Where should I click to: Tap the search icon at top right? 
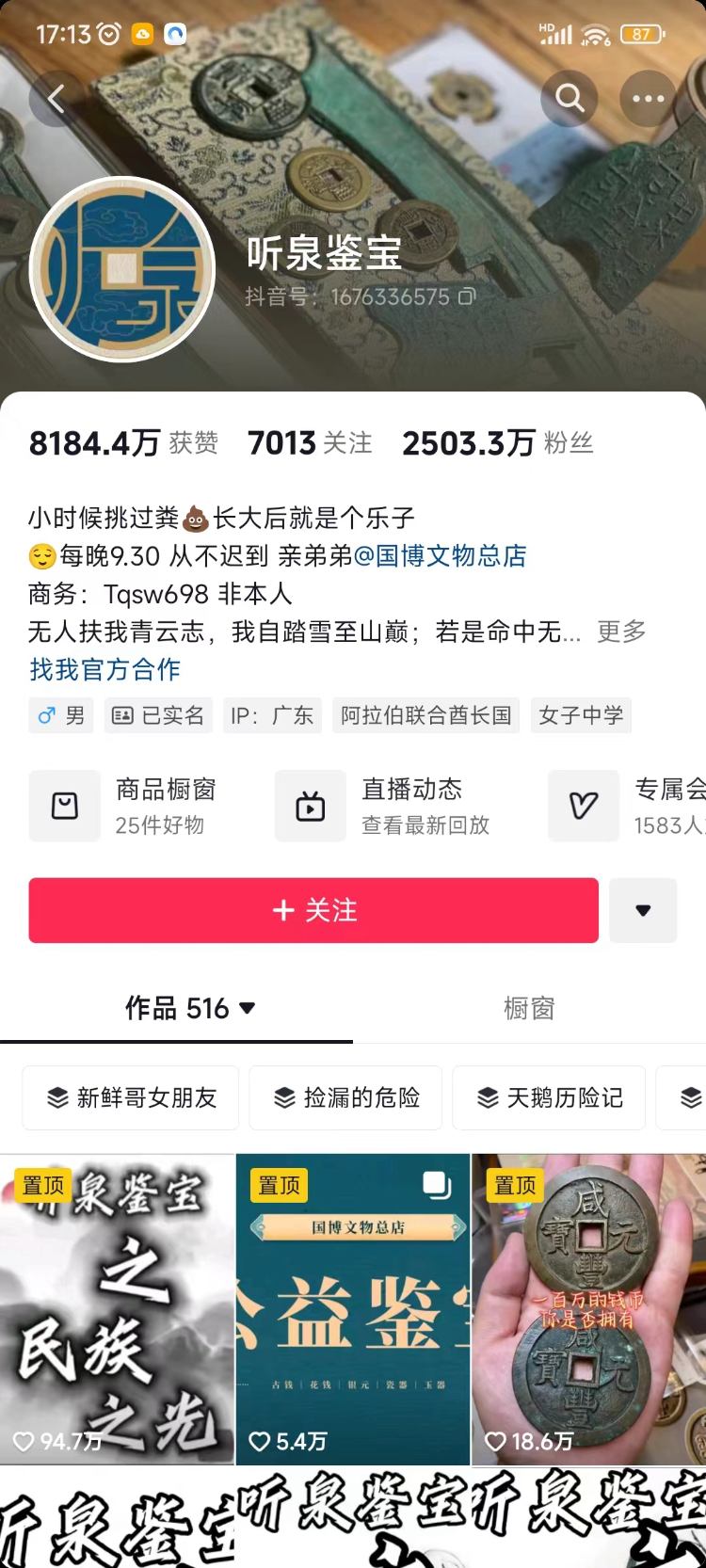point(569,99)
